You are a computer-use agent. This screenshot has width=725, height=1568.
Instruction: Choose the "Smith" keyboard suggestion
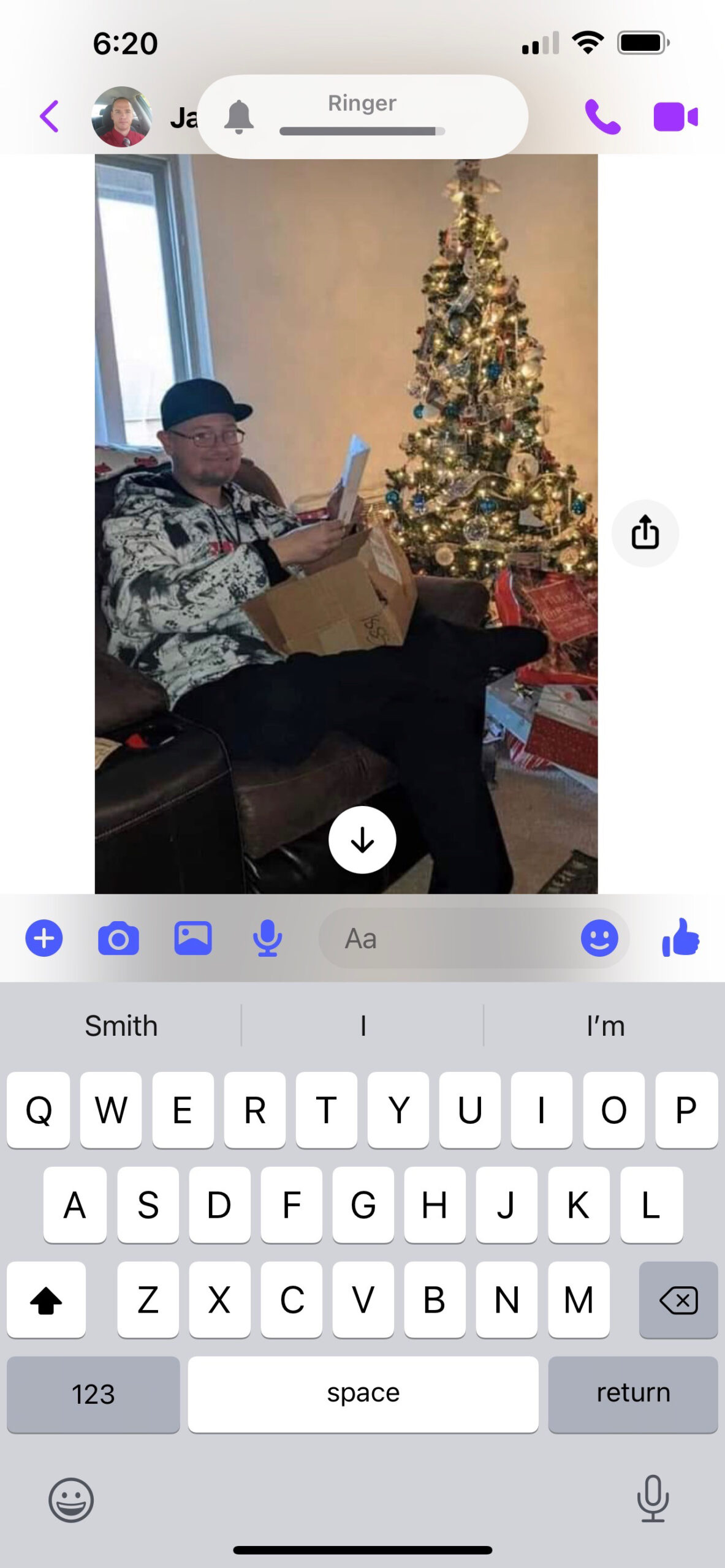click(121, 1025)
